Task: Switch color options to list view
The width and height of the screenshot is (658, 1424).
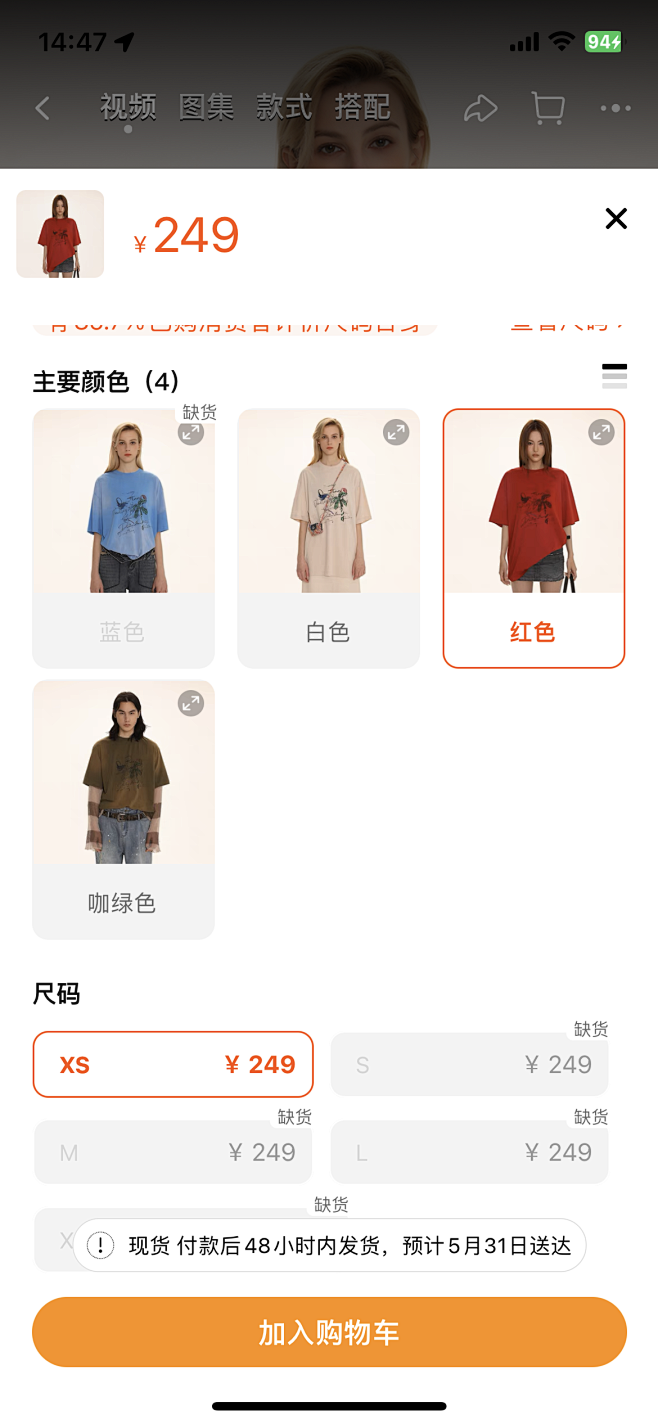Action: tap(614, 377)
